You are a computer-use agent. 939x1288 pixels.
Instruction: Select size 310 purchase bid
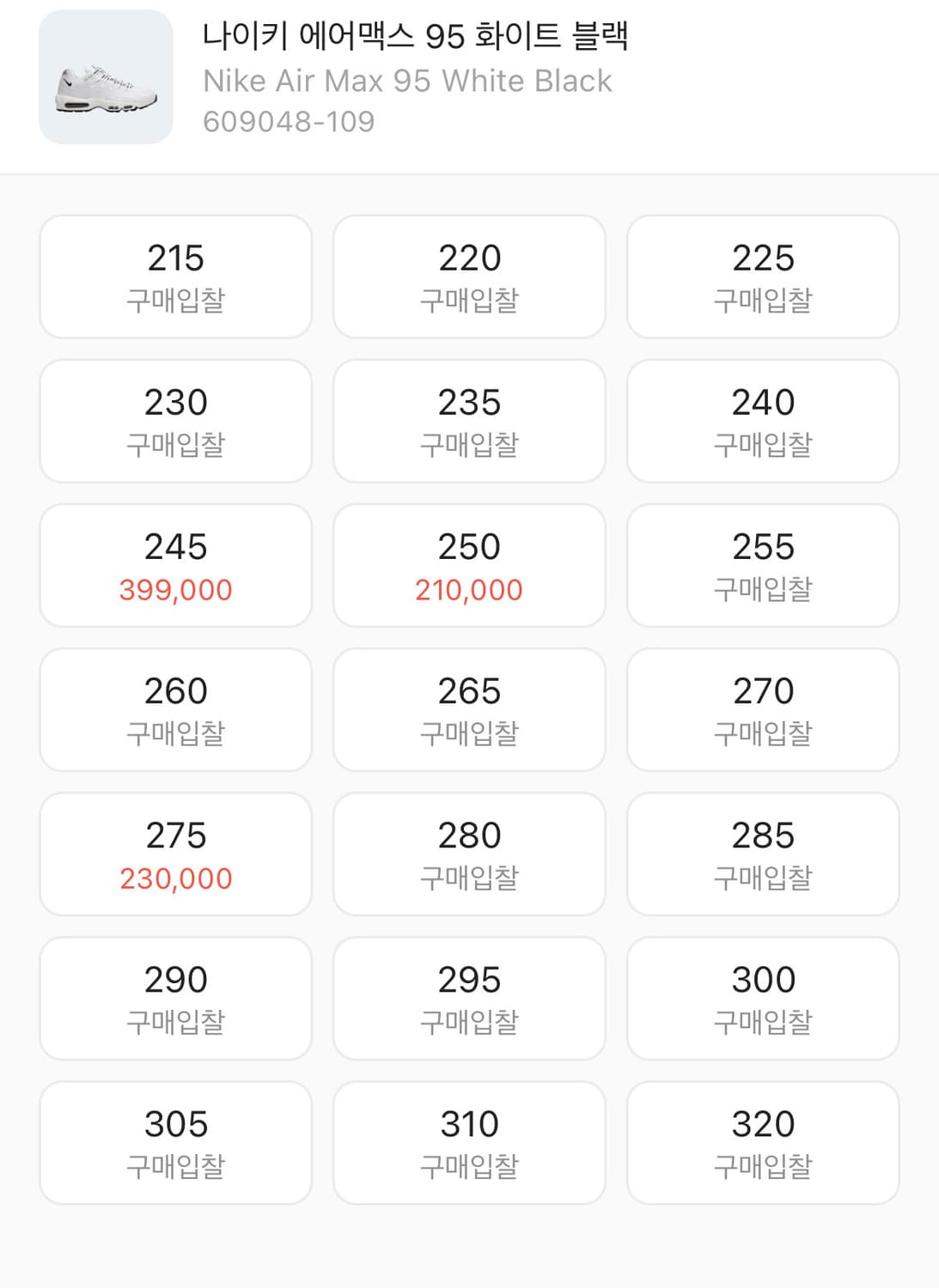(468, 1142)
